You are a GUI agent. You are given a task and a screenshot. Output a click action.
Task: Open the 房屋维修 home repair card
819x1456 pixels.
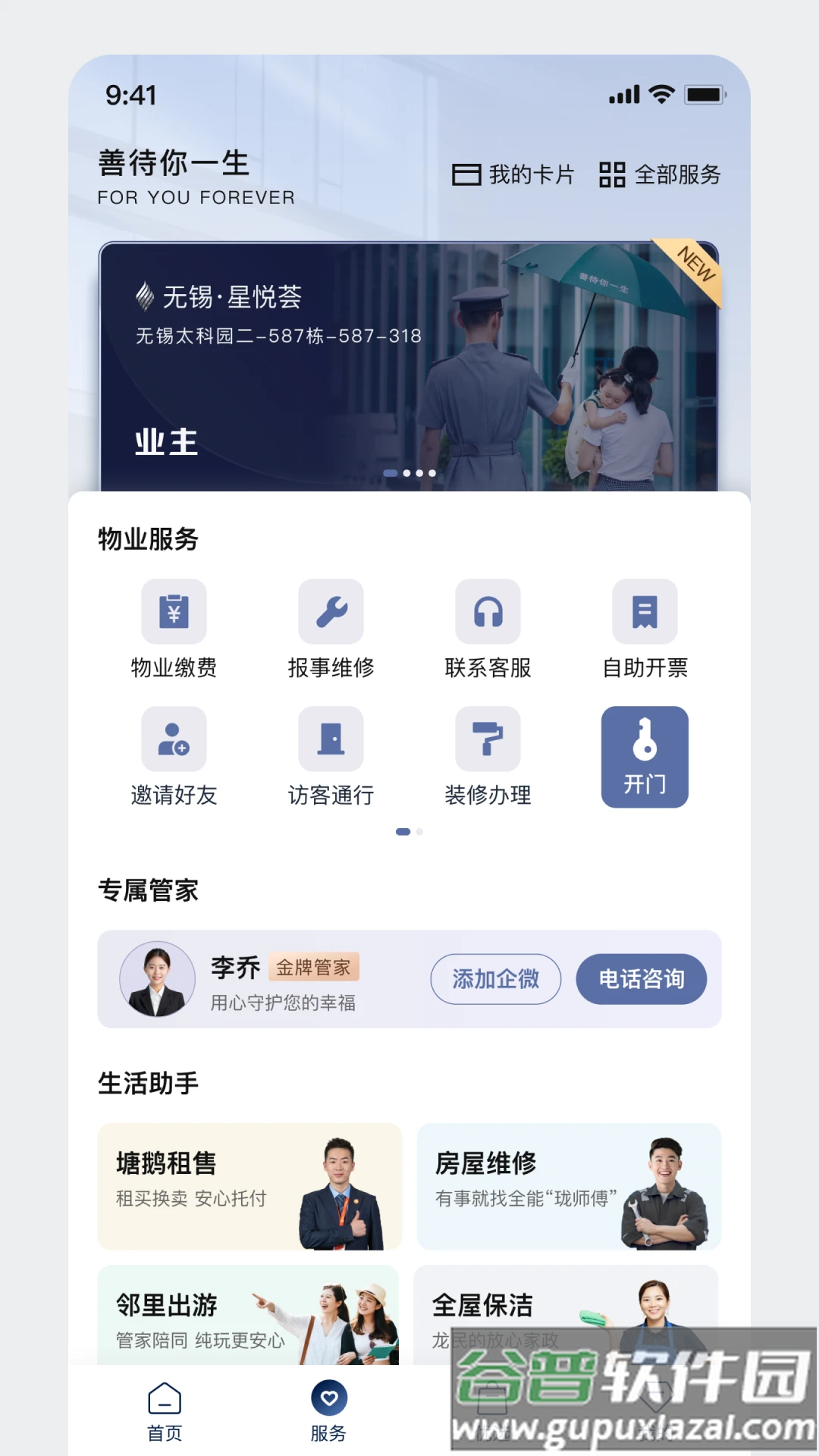(x=569, y=1187)
